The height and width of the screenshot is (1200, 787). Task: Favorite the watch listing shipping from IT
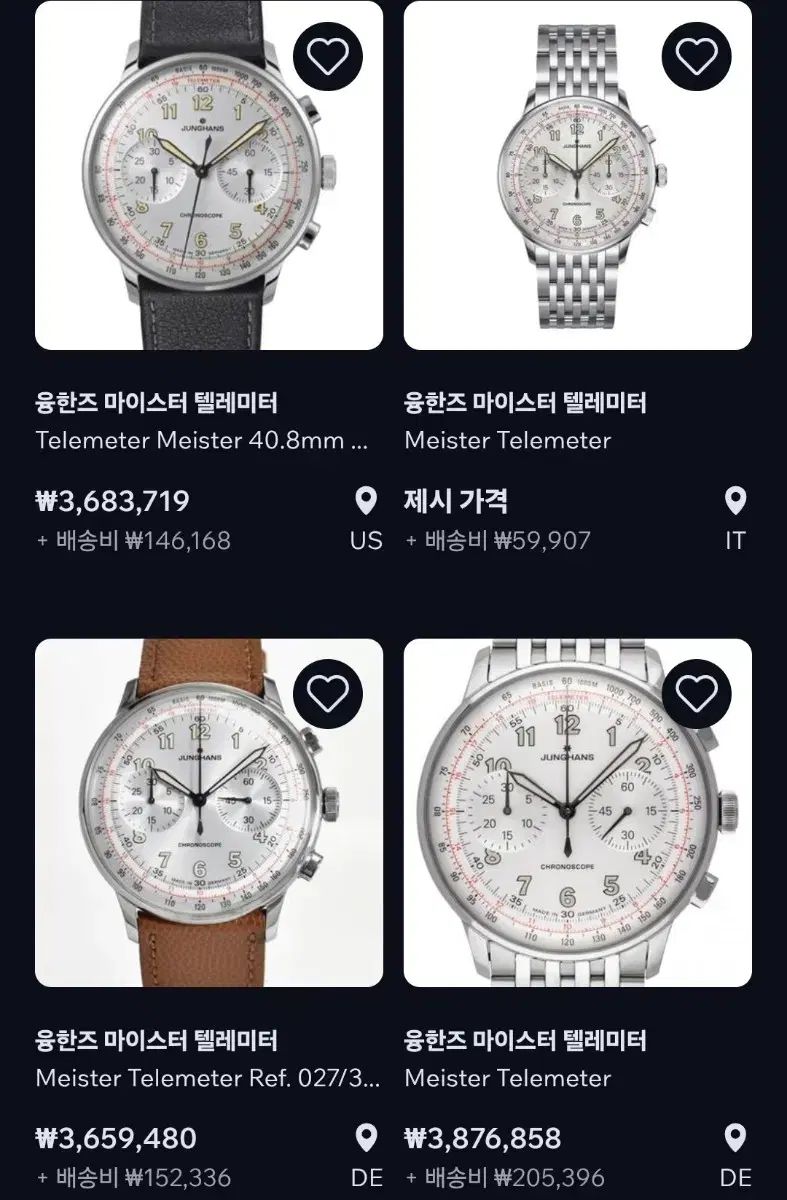click(x=696, y=56)
